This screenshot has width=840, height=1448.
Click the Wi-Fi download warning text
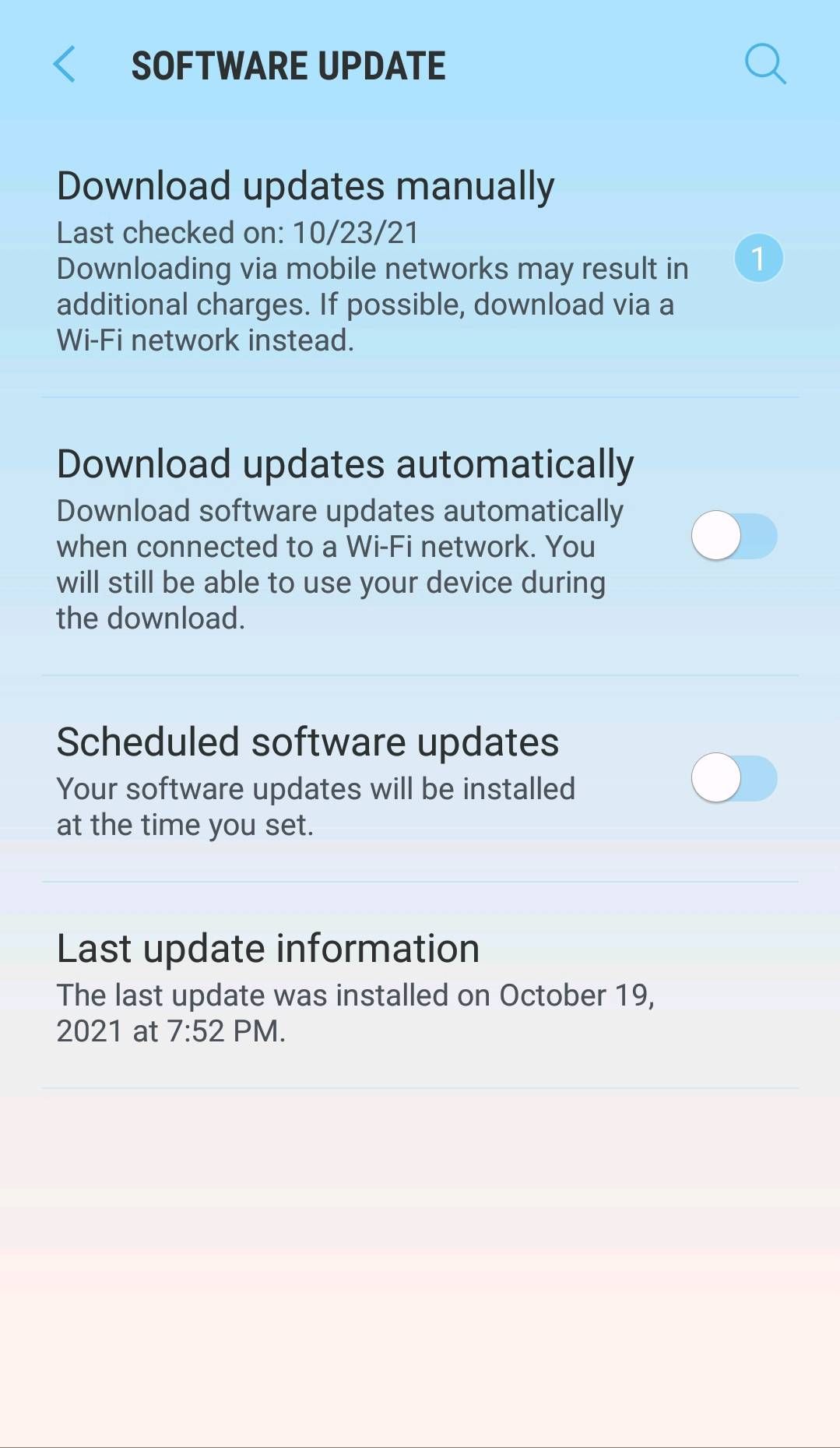point(372,304)
